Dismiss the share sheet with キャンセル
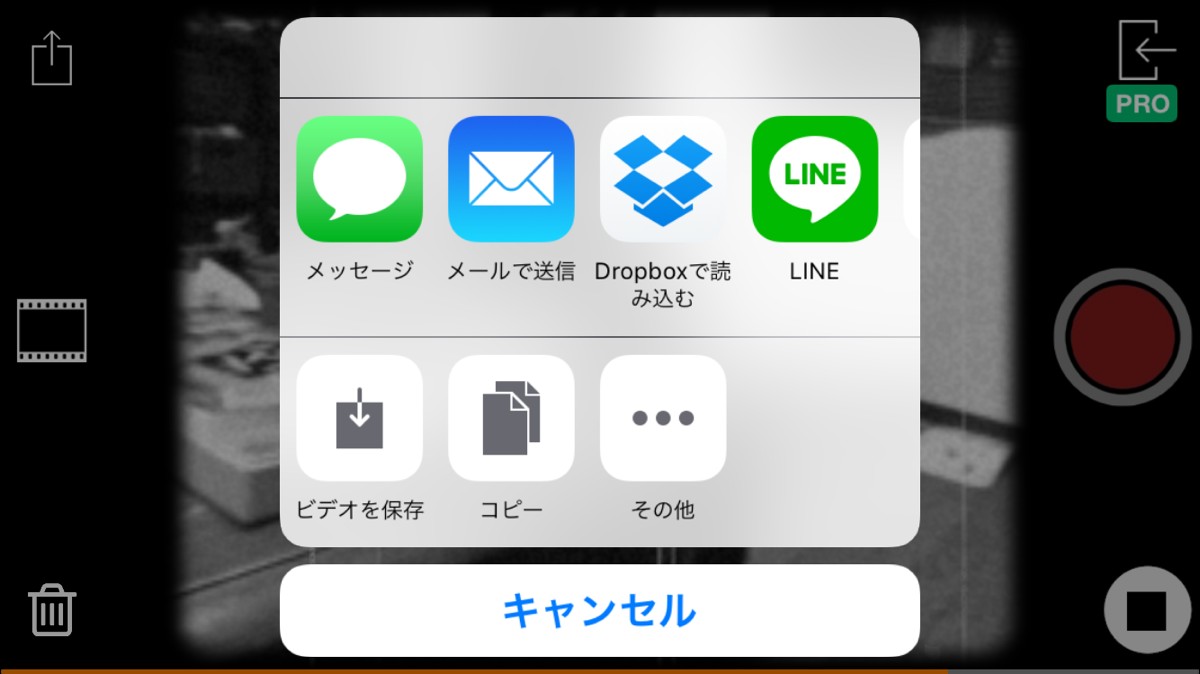 pyautogui.click(x=600, y=610)
